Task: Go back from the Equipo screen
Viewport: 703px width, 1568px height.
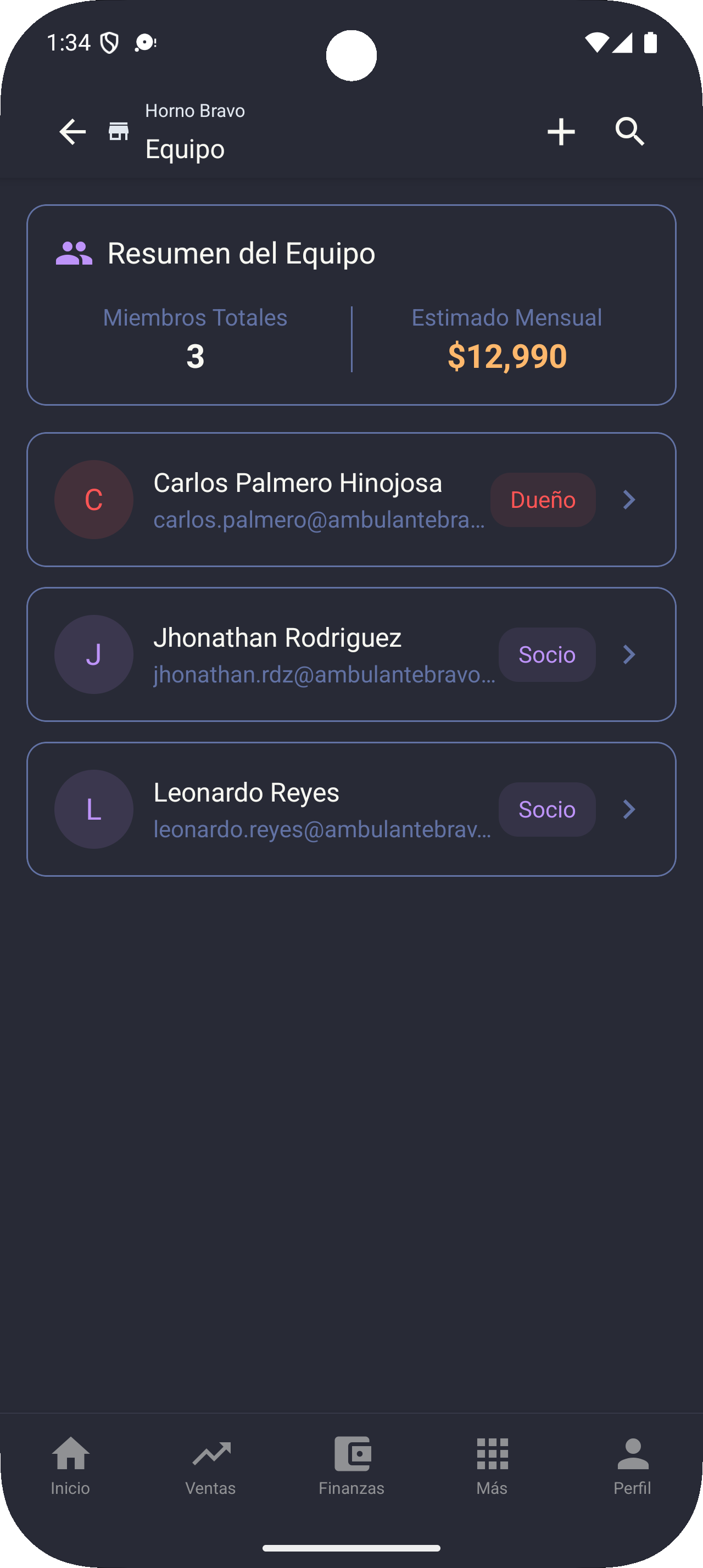Action: point(72,131)
